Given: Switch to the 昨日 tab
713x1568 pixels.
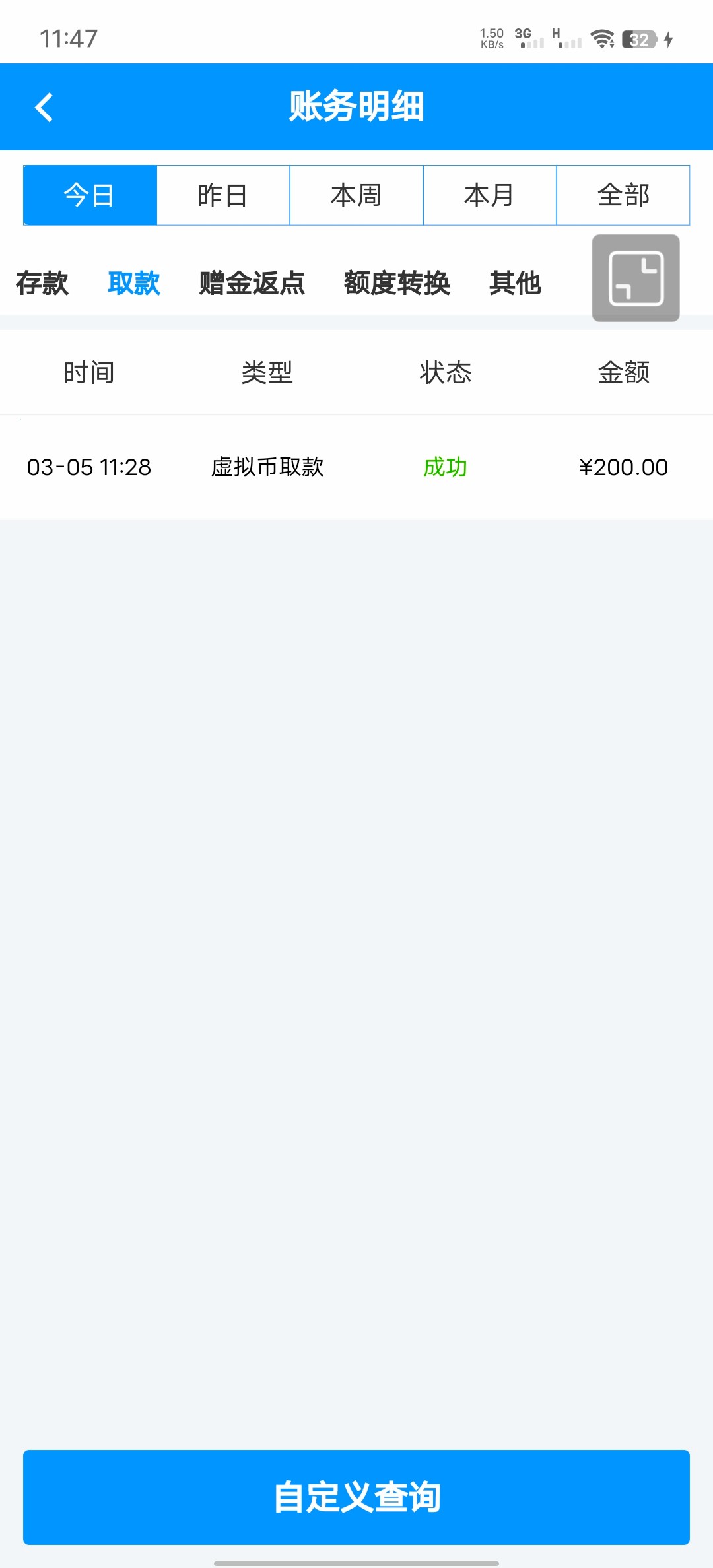Looking at the screenshot, I should tap(223, 195).
